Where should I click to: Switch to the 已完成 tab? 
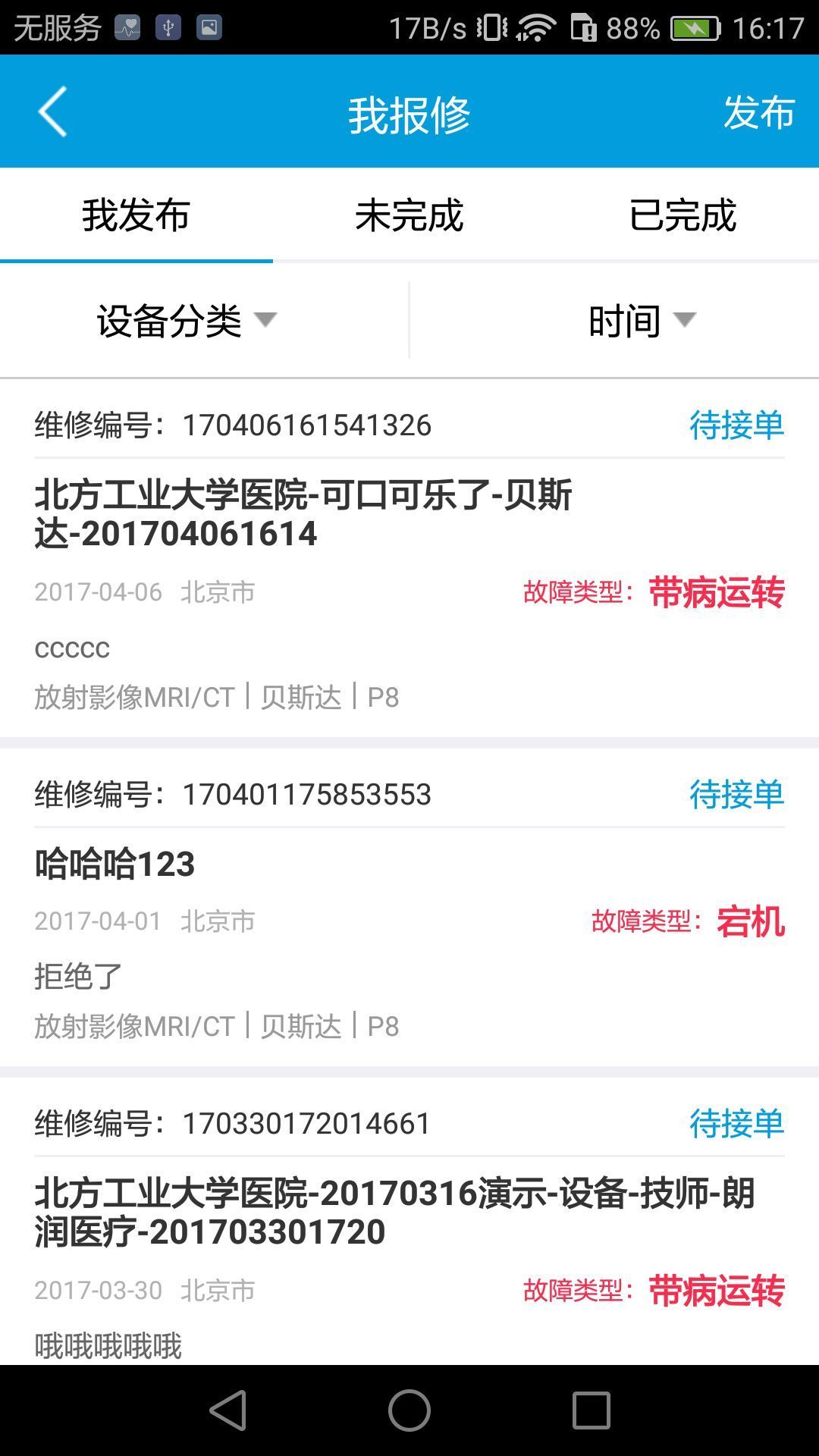[x=682, y=216]
